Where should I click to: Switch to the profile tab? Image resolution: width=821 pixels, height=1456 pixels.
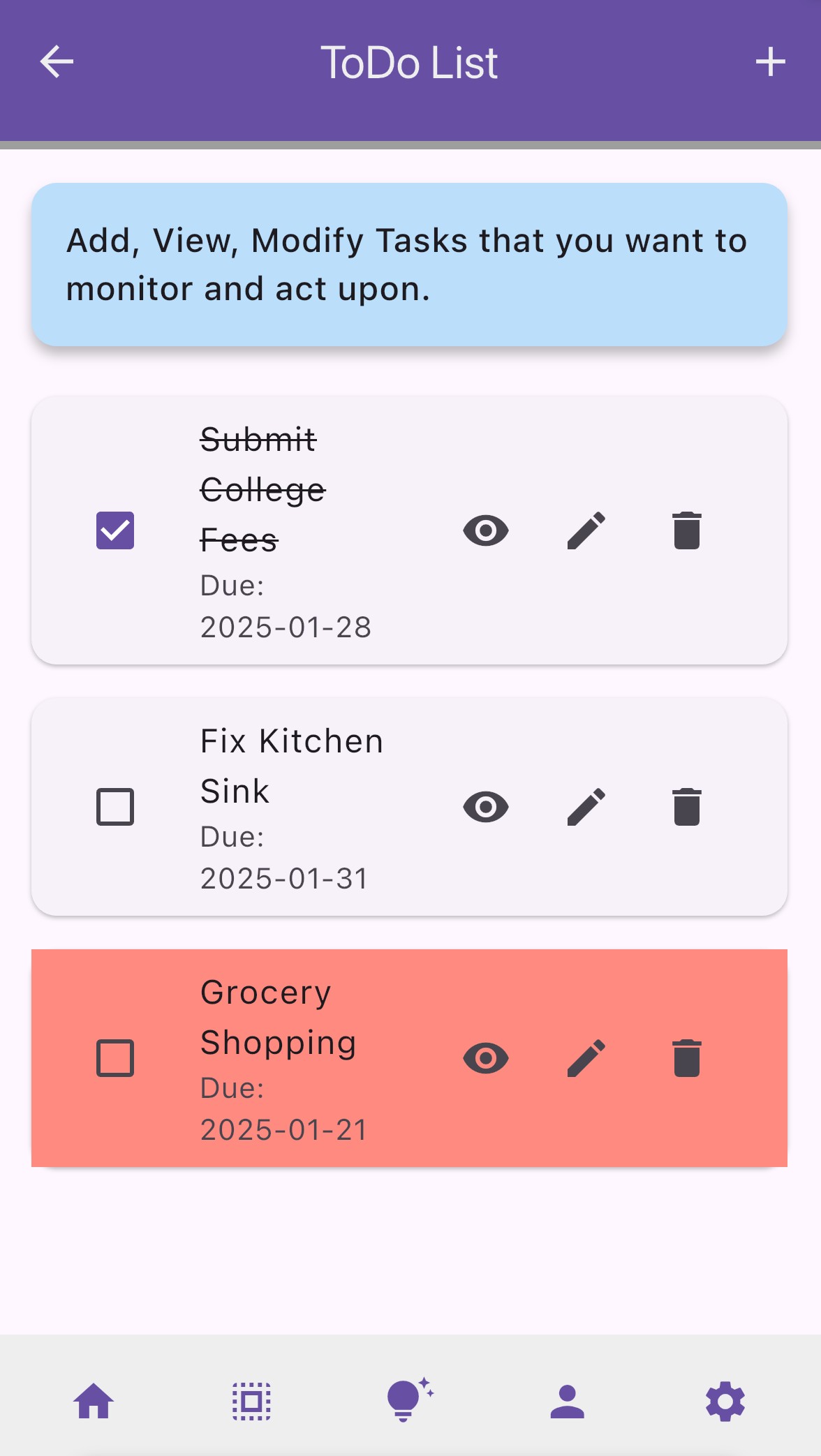(x=567, y=1402)
